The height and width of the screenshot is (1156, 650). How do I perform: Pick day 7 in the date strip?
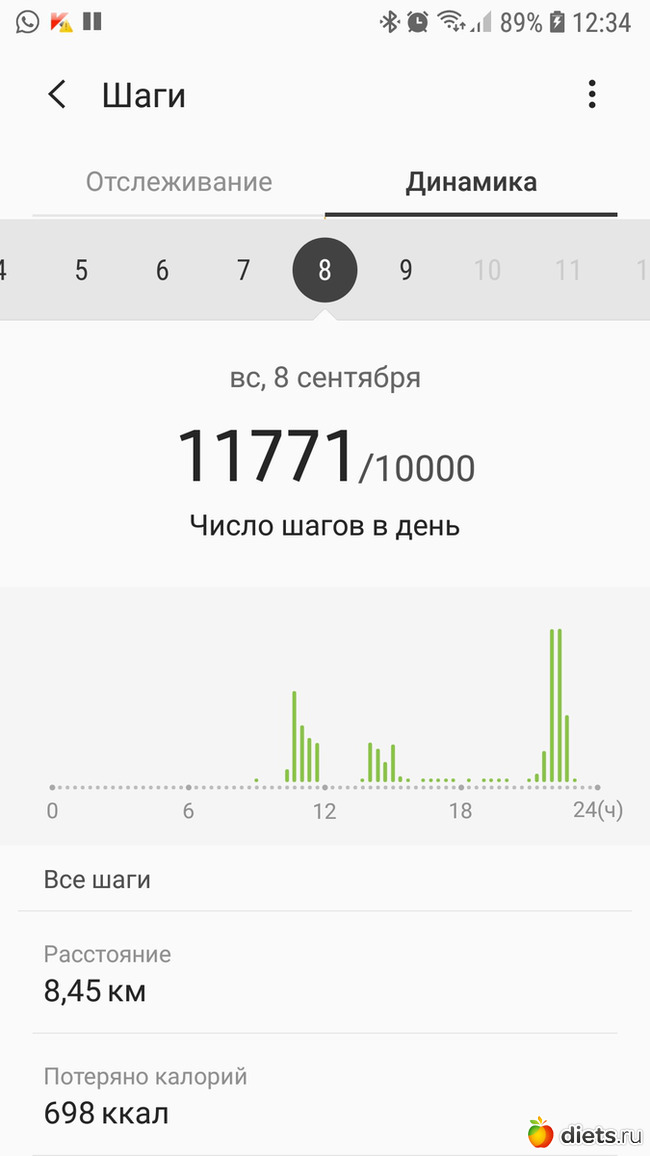[x=243, y=270]
